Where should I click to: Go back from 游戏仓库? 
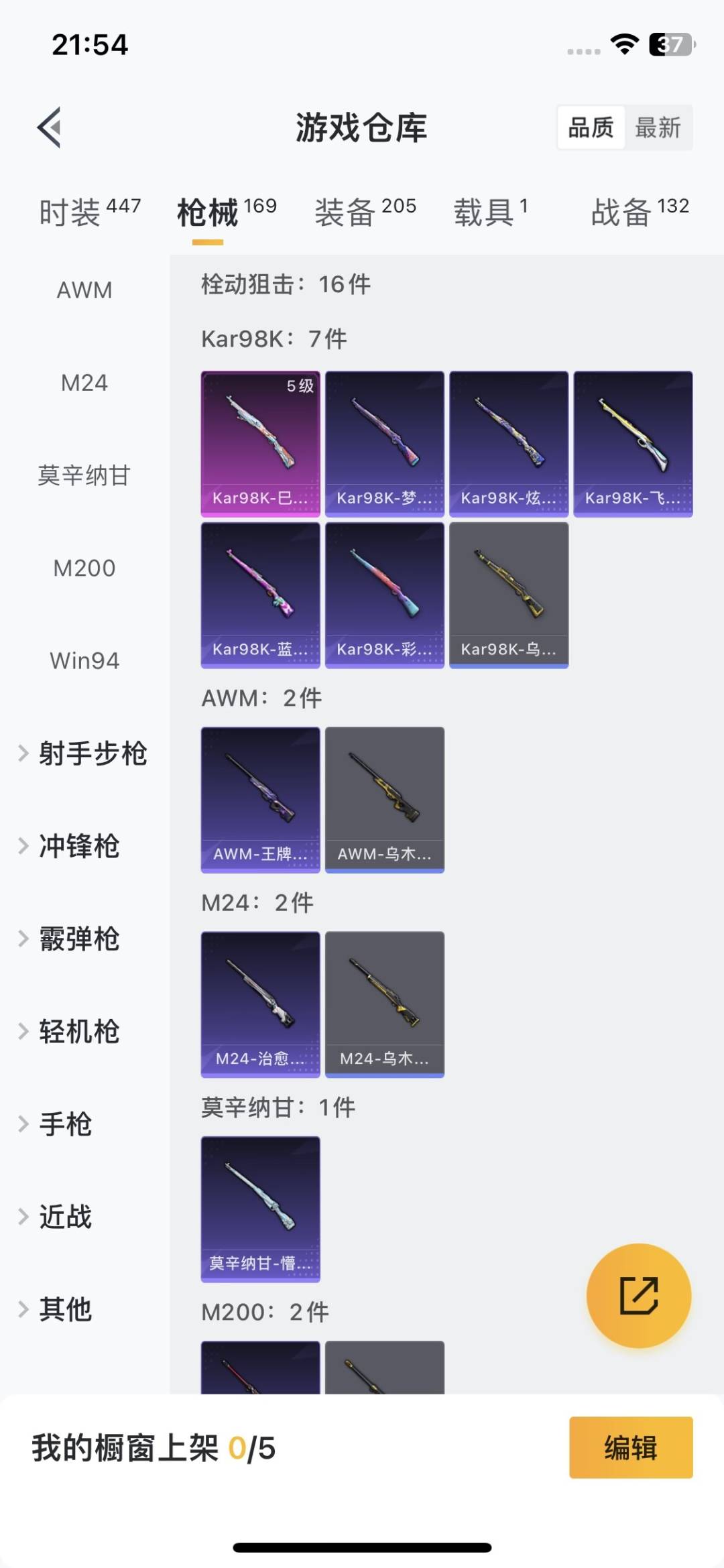point(50,127)
